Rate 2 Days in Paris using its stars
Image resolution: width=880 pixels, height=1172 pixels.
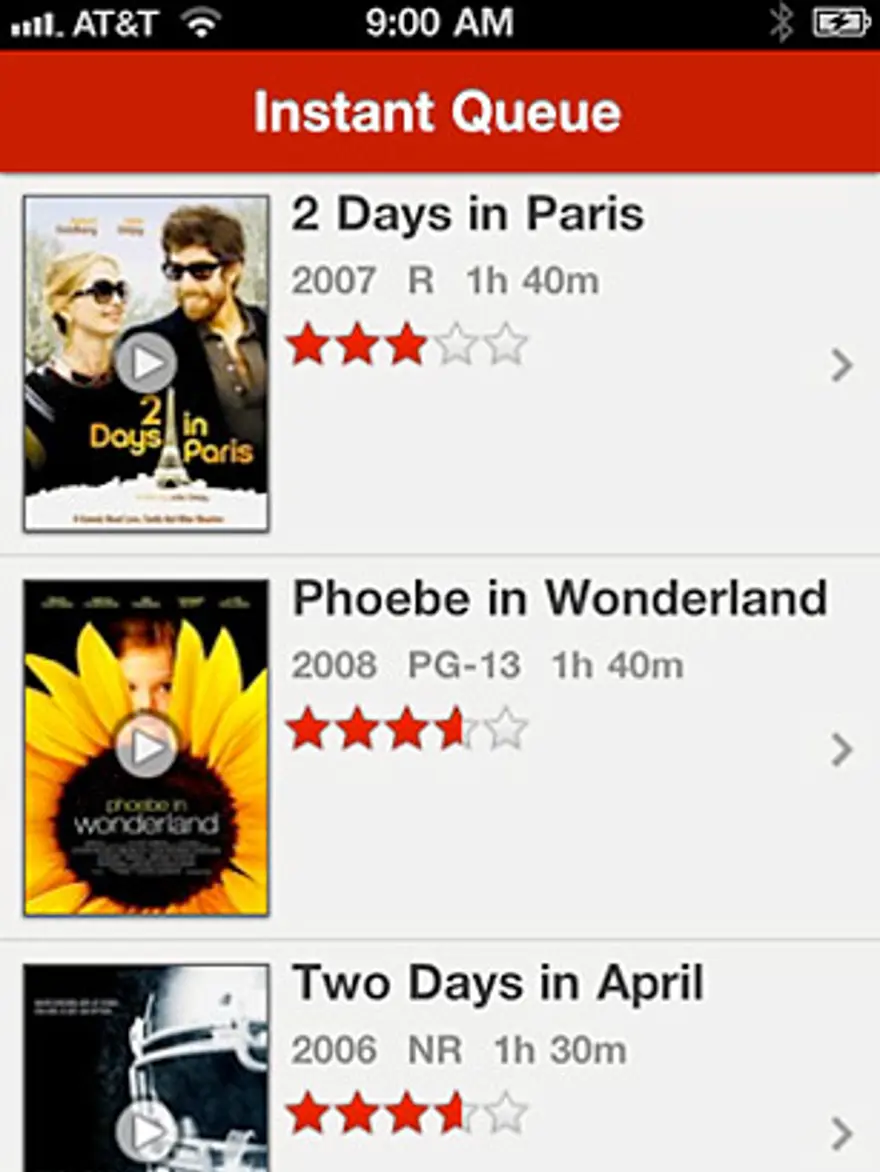406,346
